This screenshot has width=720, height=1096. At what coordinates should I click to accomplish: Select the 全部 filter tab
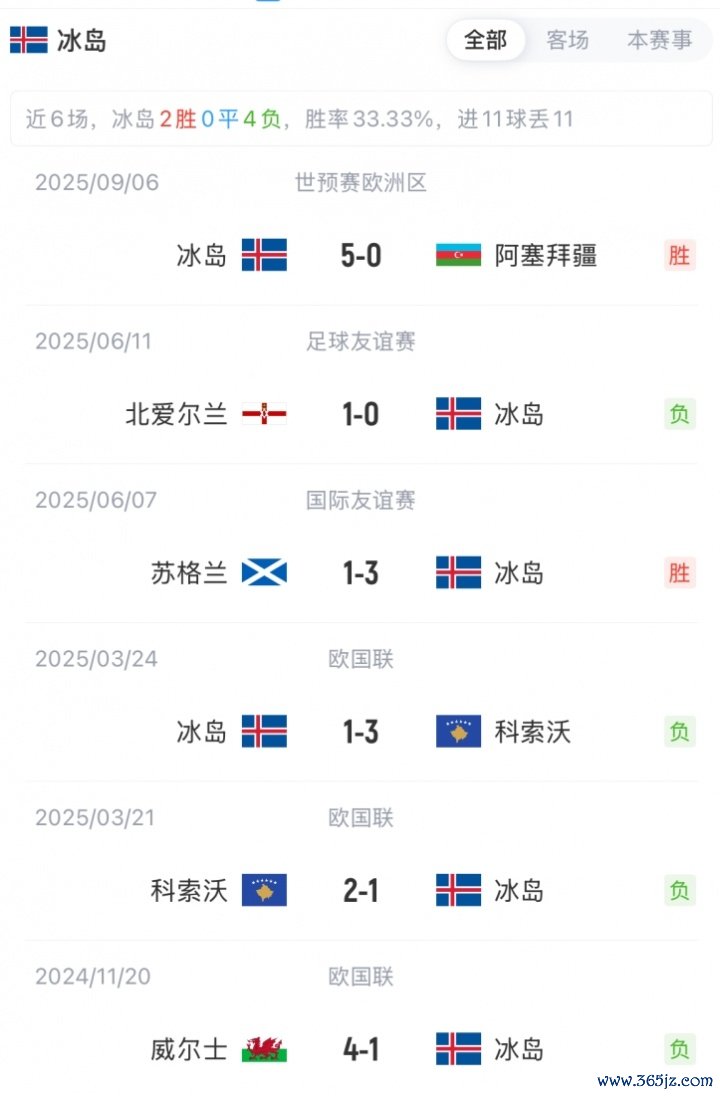coord(486,40)
